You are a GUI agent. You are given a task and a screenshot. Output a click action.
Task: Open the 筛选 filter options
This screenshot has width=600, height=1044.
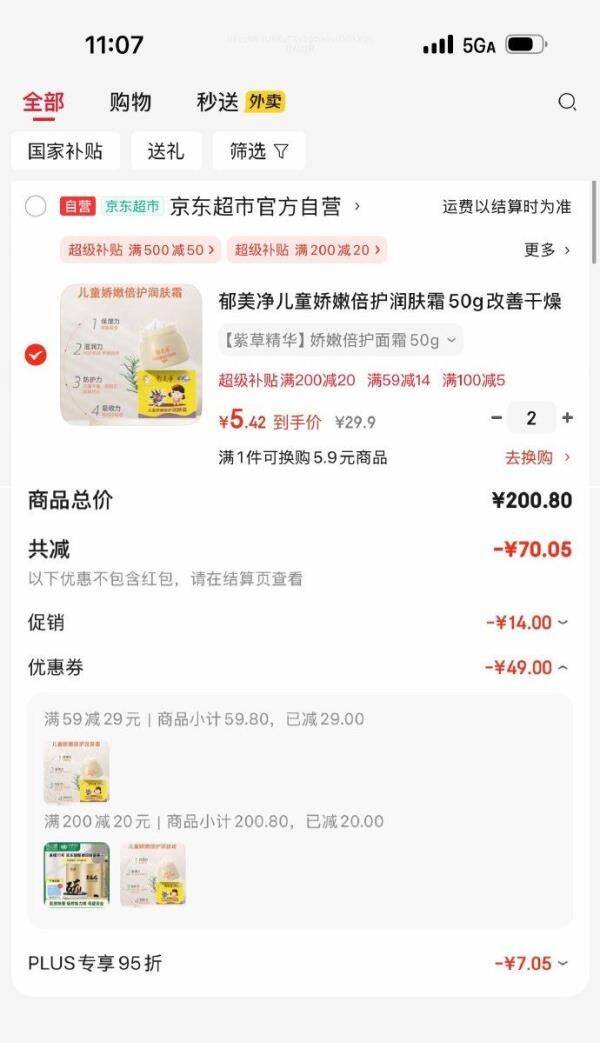tap(259, 151)
